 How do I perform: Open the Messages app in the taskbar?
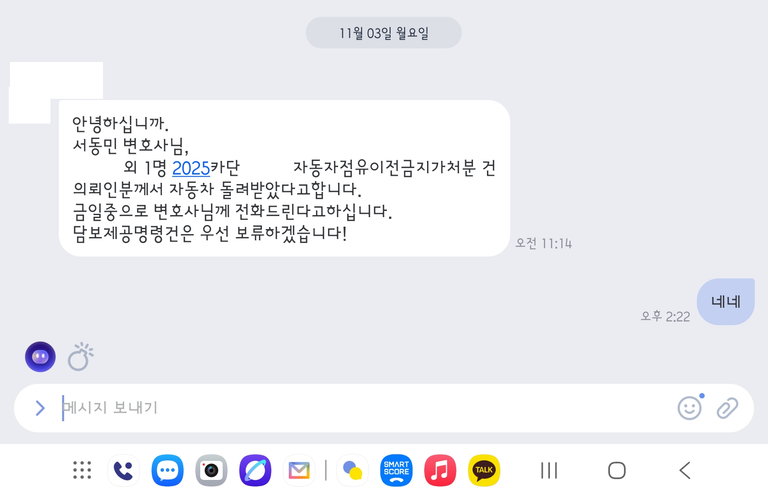pyautogui.click(x=167, y=470)
